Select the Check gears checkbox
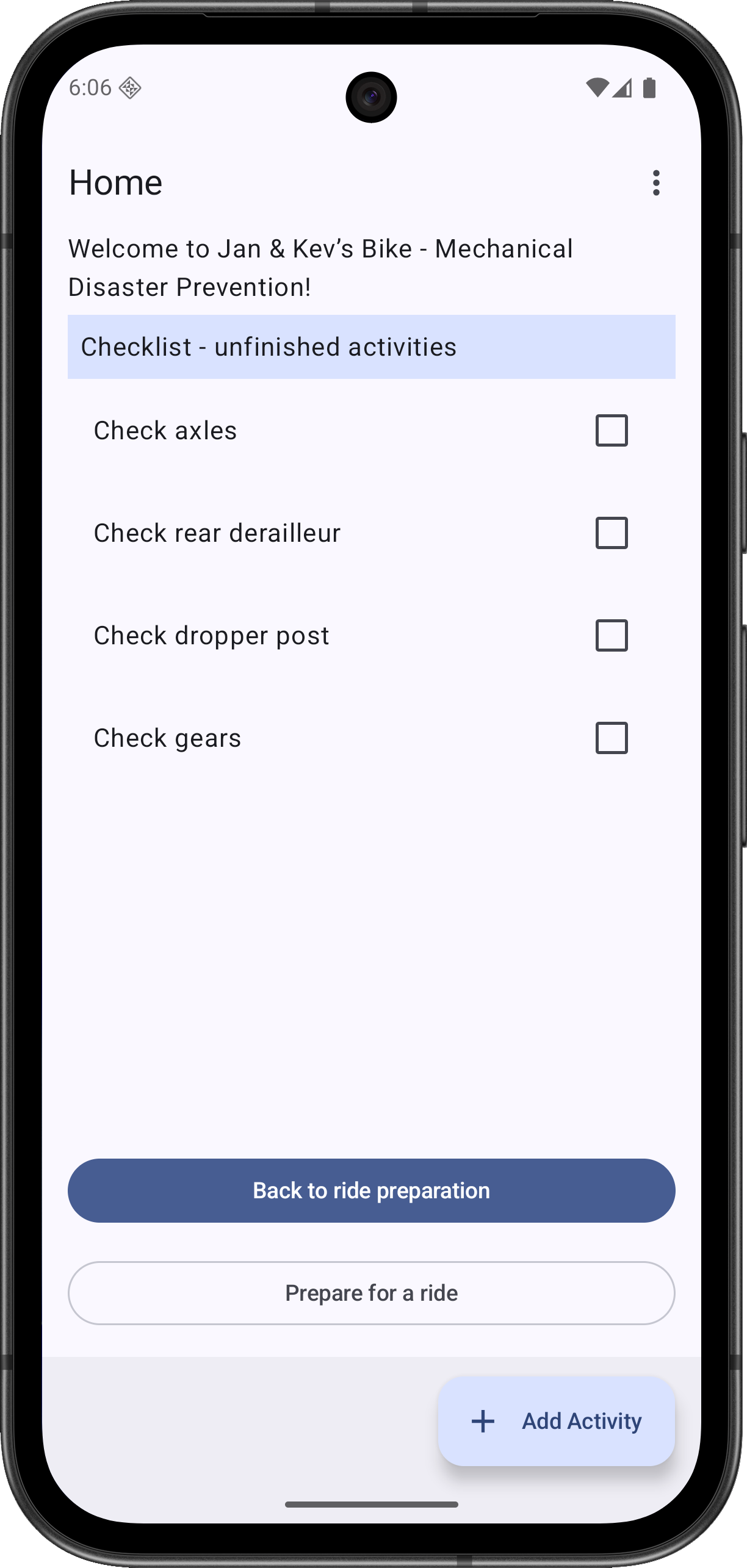 coord(612,738)
